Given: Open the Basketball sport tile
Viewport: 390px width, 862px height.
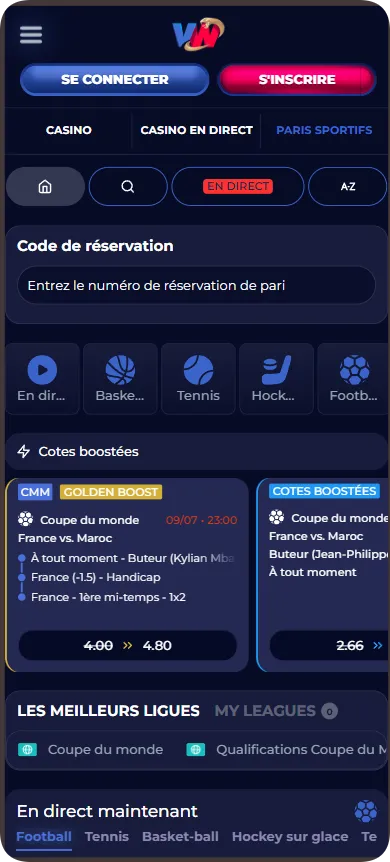Looking at the screenshot, I should click(x=120, y=378).
